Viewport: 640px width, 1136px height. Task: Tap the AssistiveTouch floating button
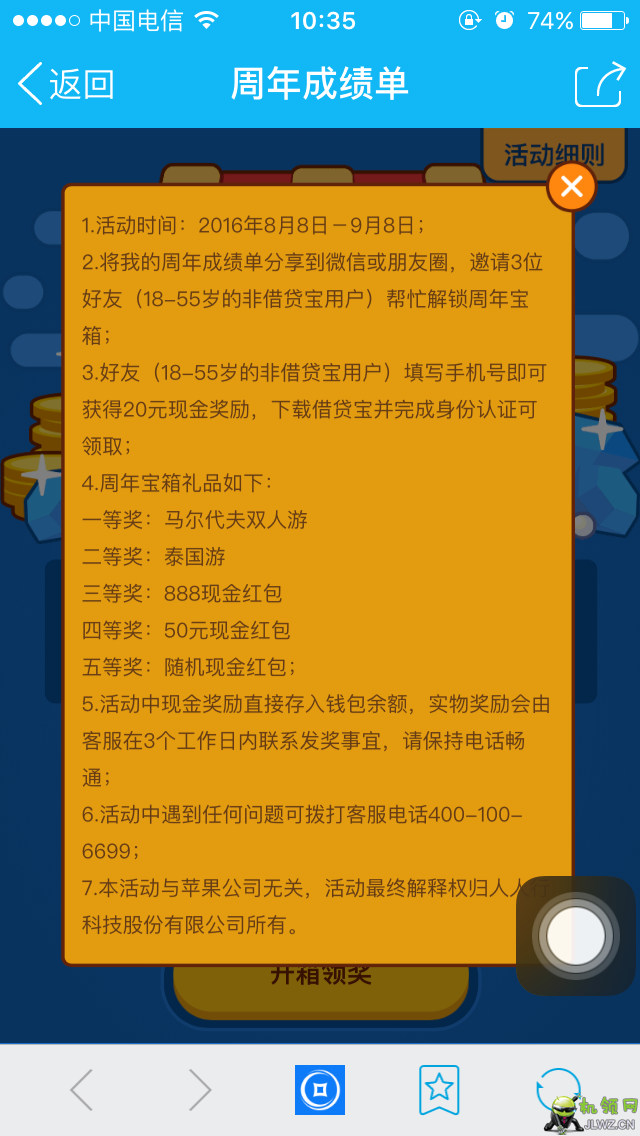coord(576,936)
